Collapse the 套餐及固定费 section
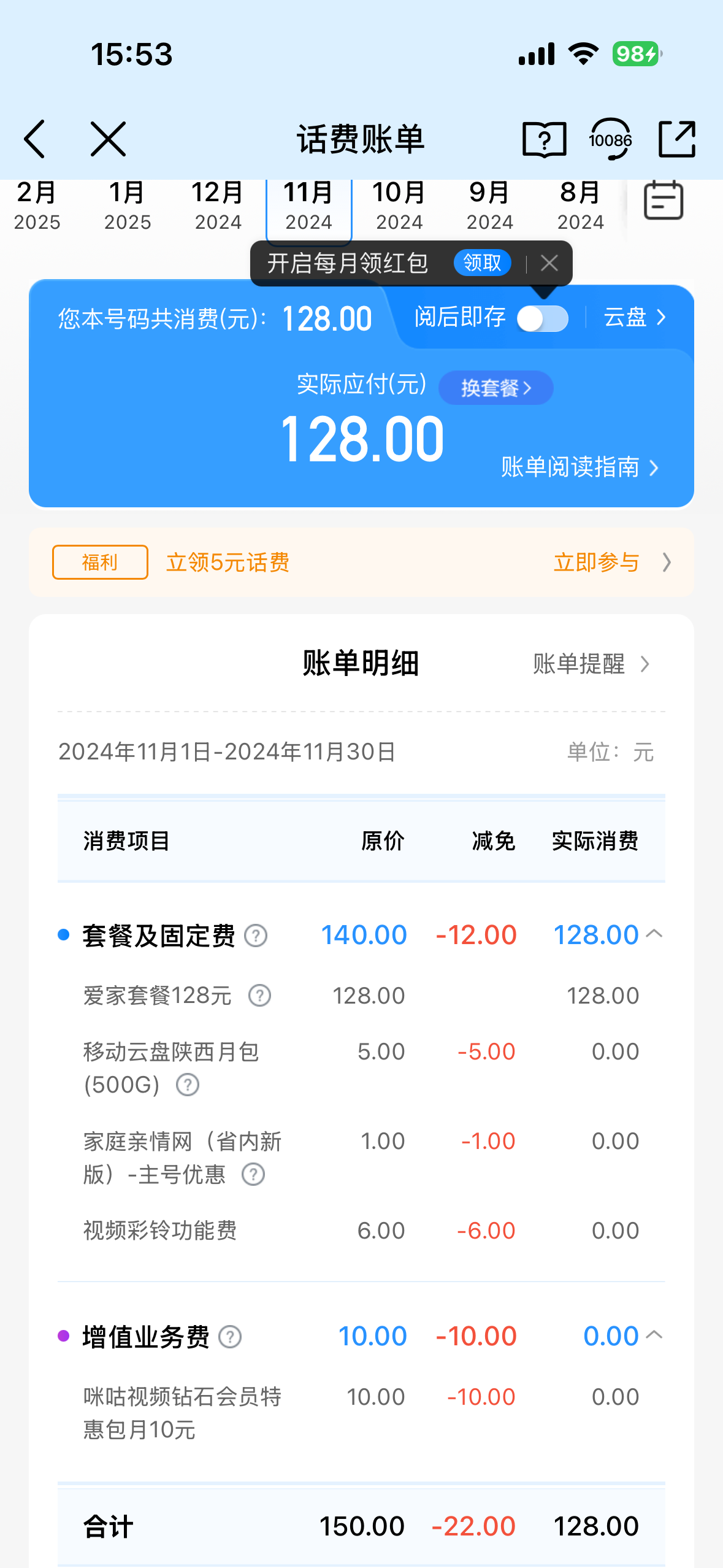723x1568 pixels. click(x=655, y=934)
